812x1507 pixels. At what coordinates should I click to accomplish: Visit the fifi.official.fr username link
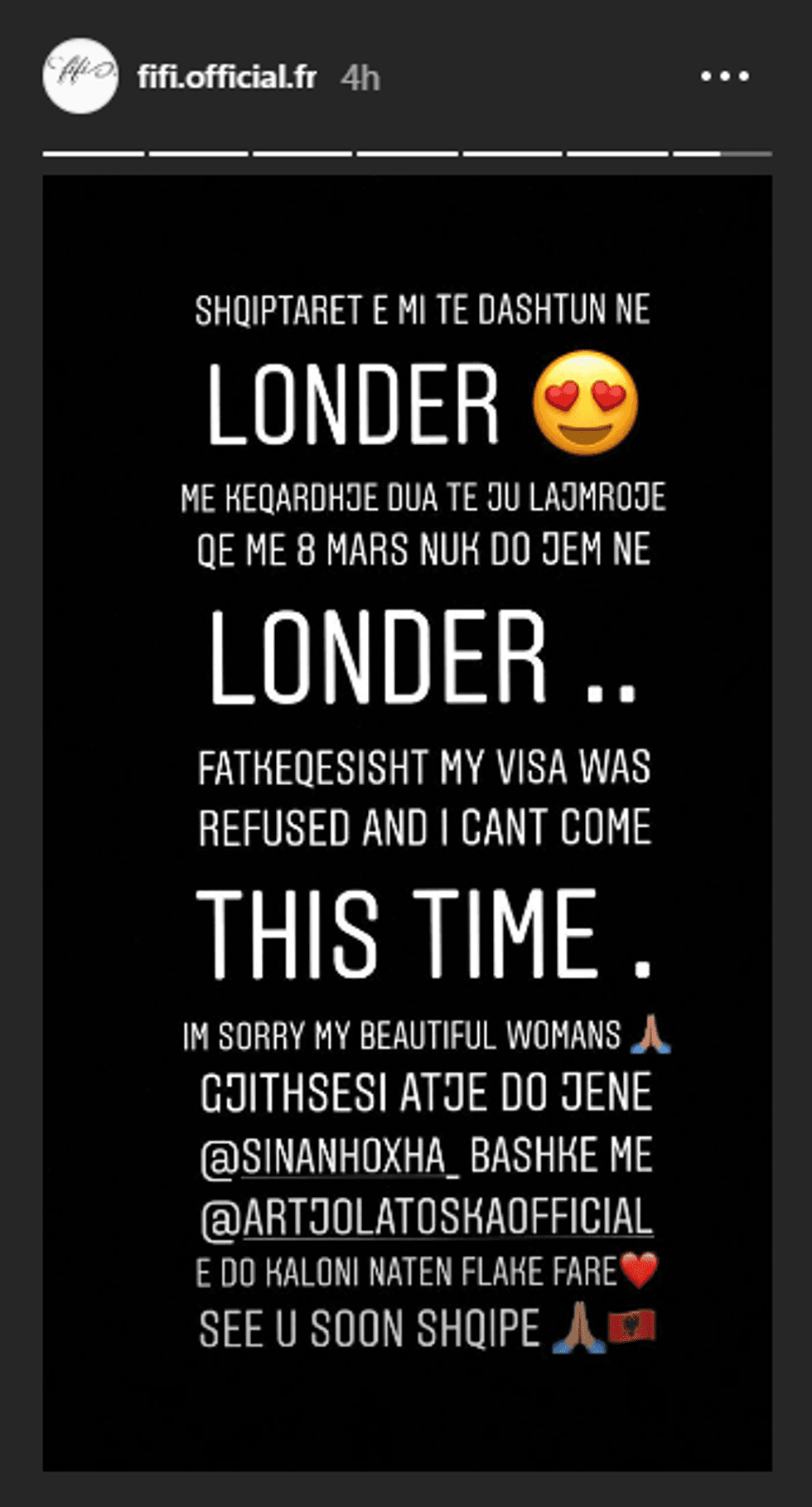(x=227, y=77)
